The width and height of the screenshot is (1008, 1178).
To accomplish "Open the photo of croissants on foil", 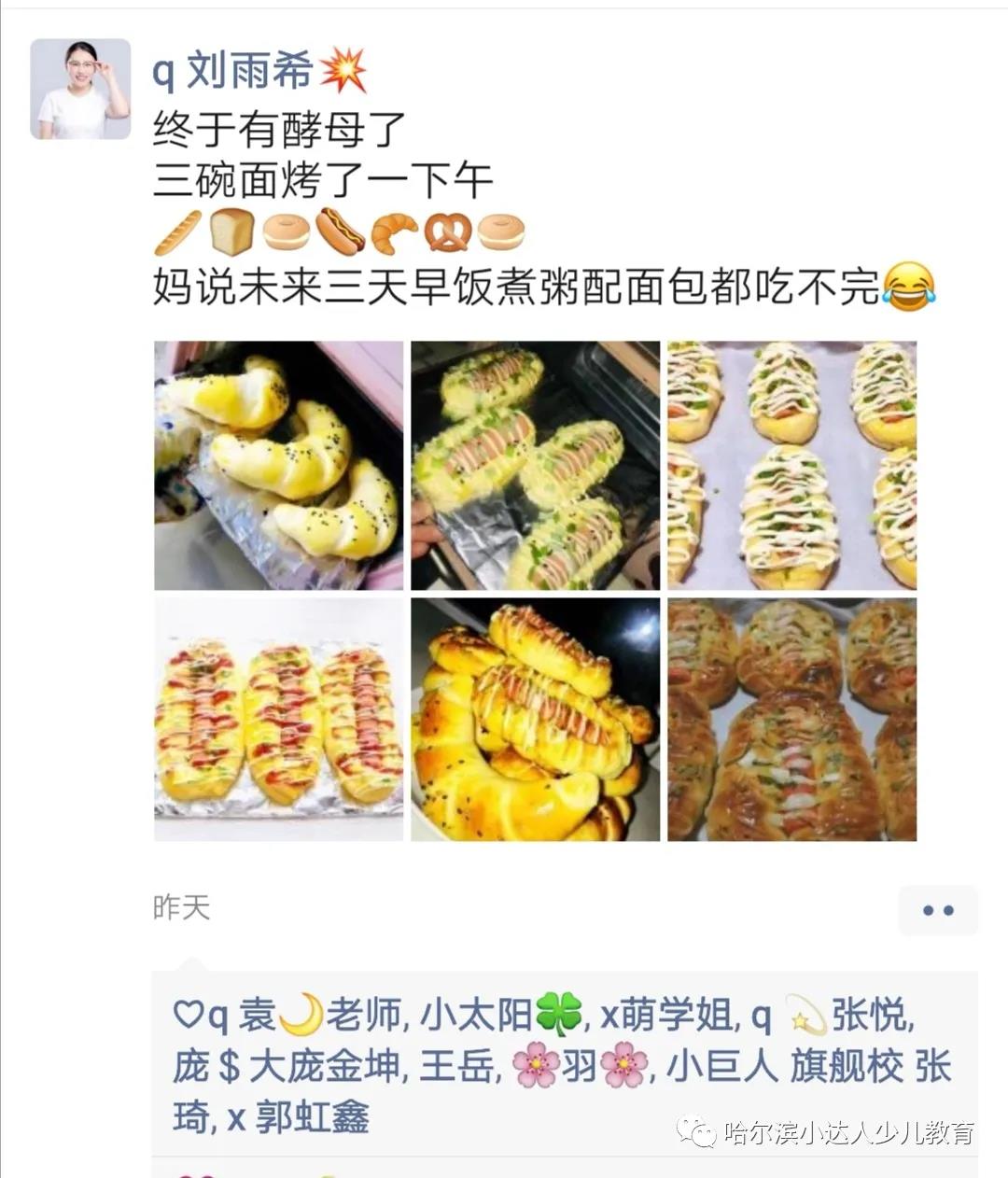I will point(278,465).
